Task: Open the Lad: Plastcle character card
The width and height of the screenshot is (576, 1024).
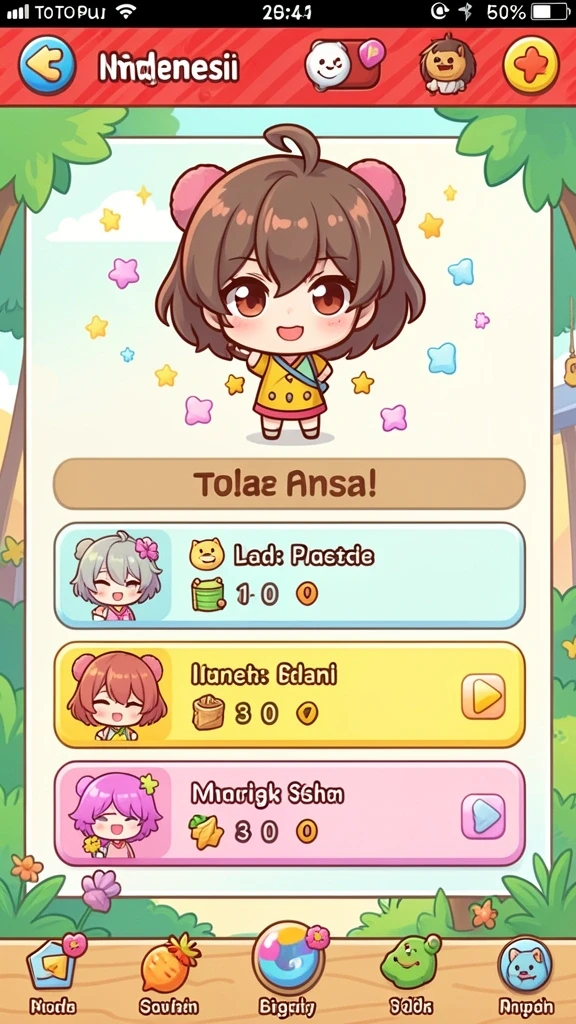Action: click(289, 575)
